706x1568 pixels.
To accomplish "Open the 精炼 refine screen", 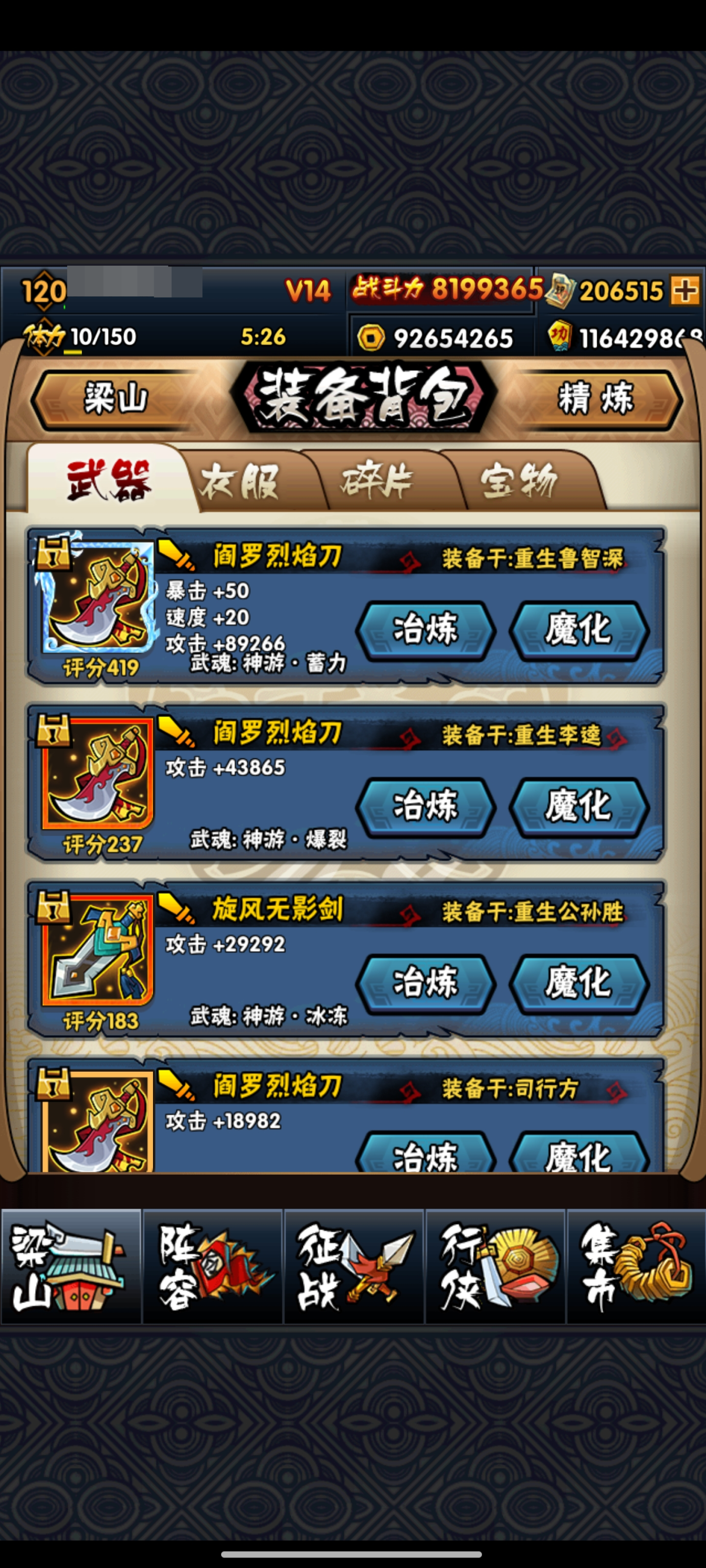I will [596, 400].
